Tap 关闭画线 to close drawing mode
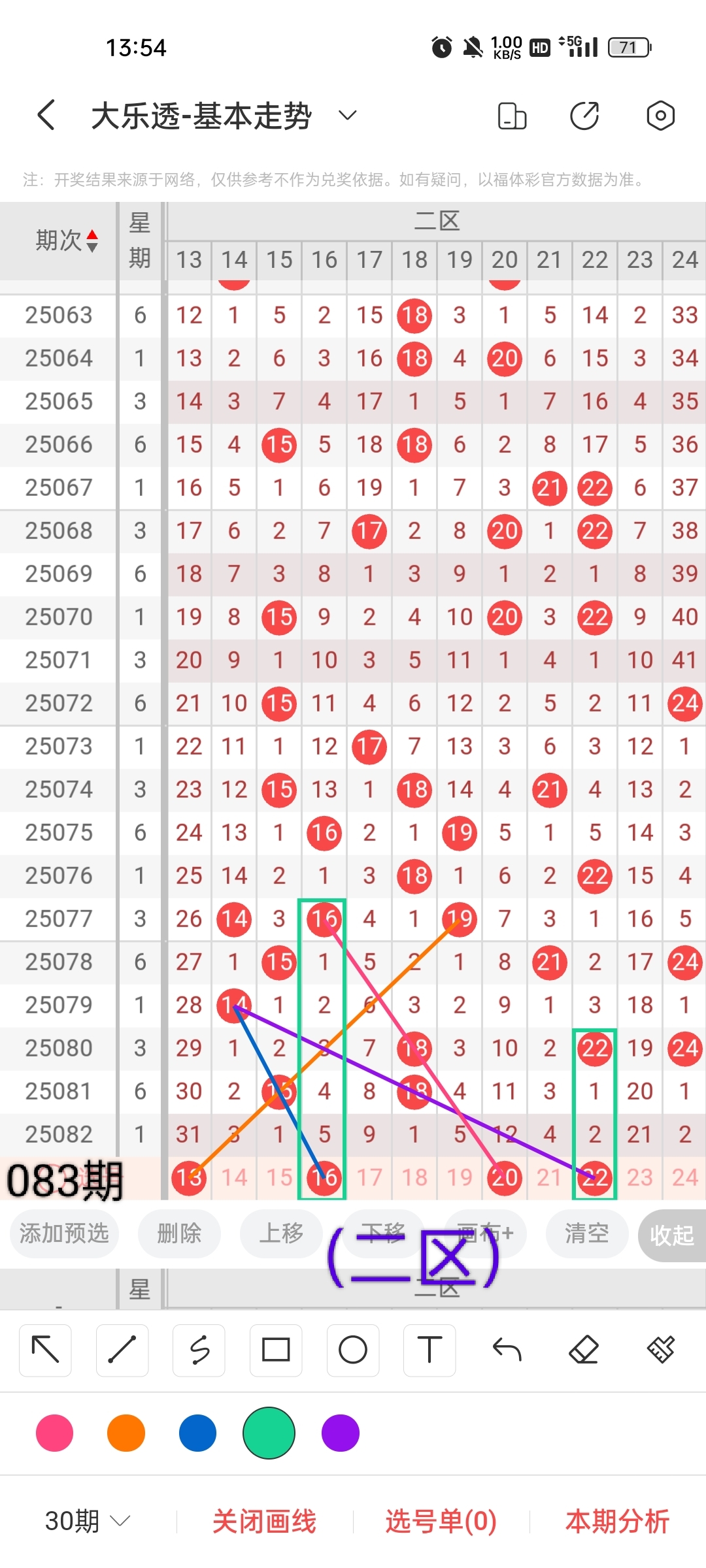Screen dimensions: 706x1568 [264, 1522]
